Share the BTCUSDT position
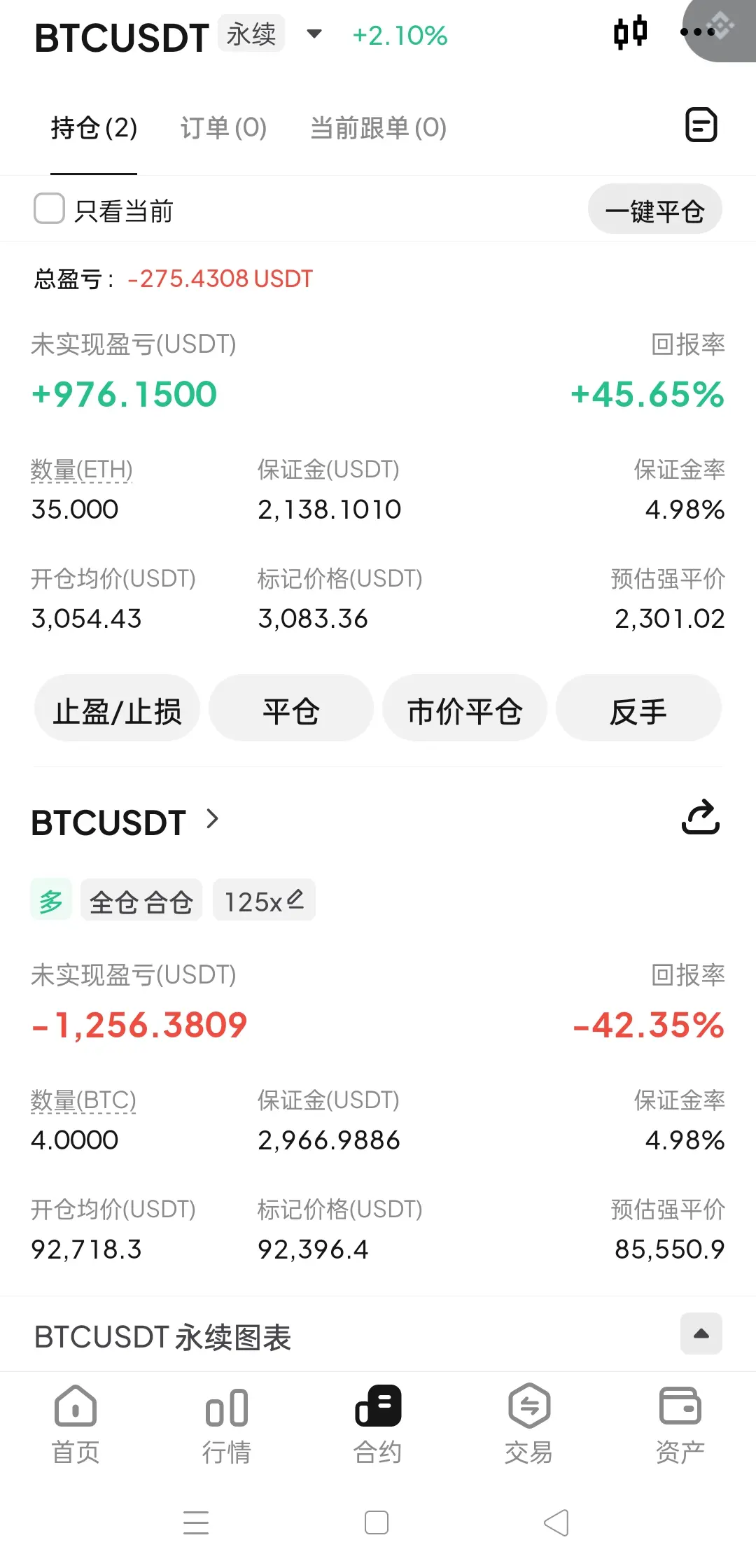The image size is (756, 1568). 701,818
